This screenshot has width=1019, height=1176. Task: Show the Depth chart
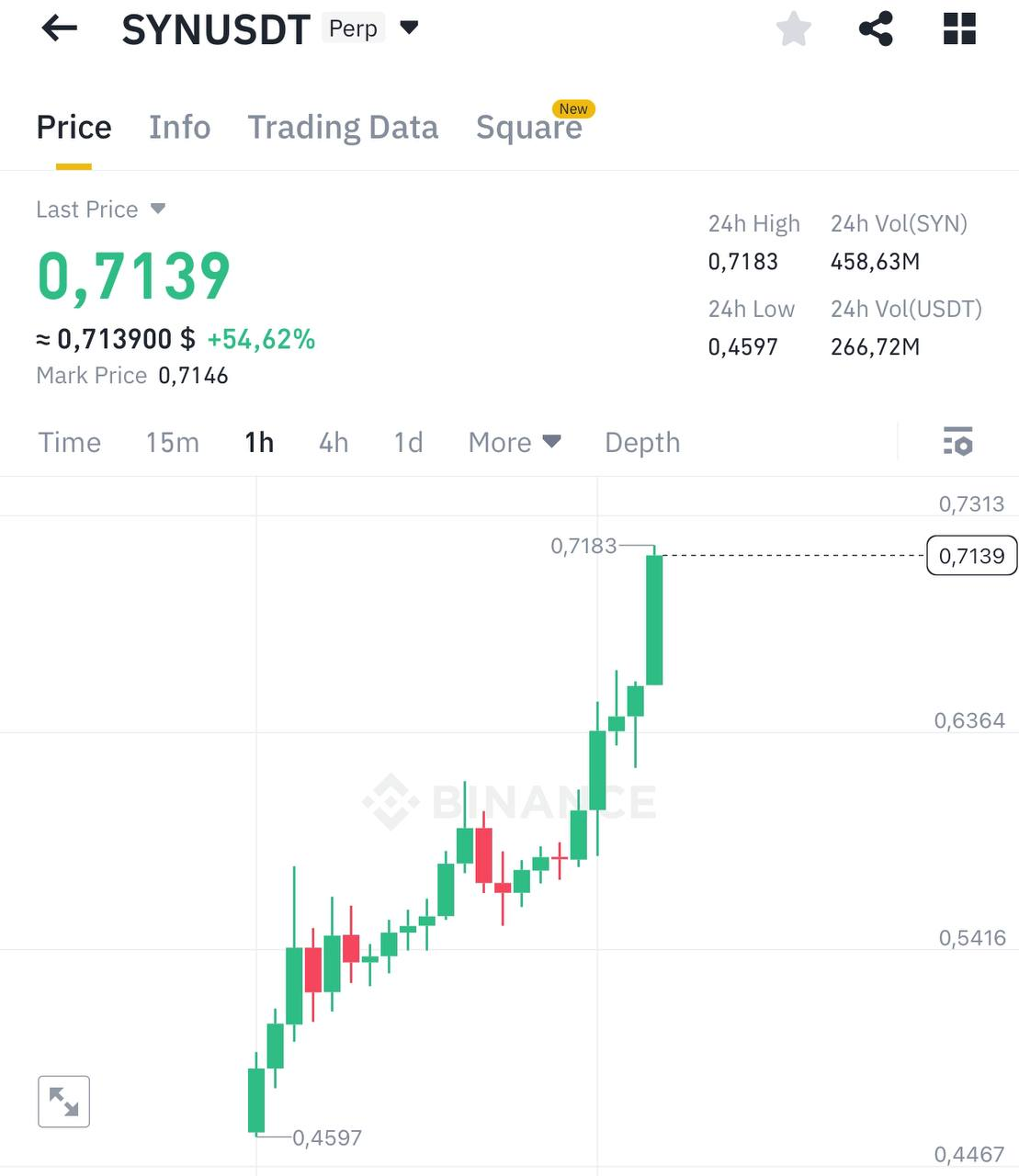point(642,443)
